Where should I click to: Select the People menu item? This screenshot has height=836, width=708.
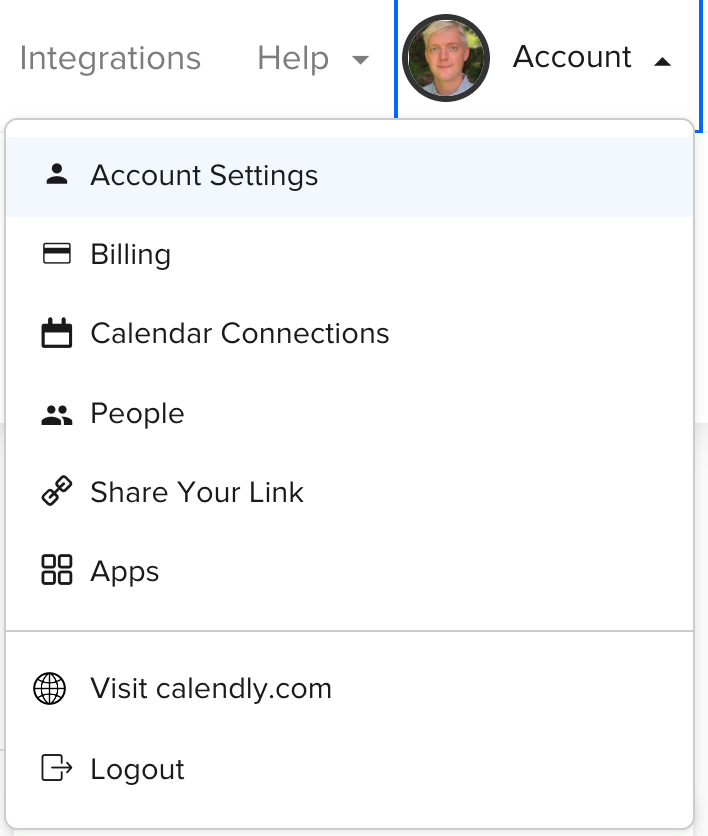(x=137, y=413)
